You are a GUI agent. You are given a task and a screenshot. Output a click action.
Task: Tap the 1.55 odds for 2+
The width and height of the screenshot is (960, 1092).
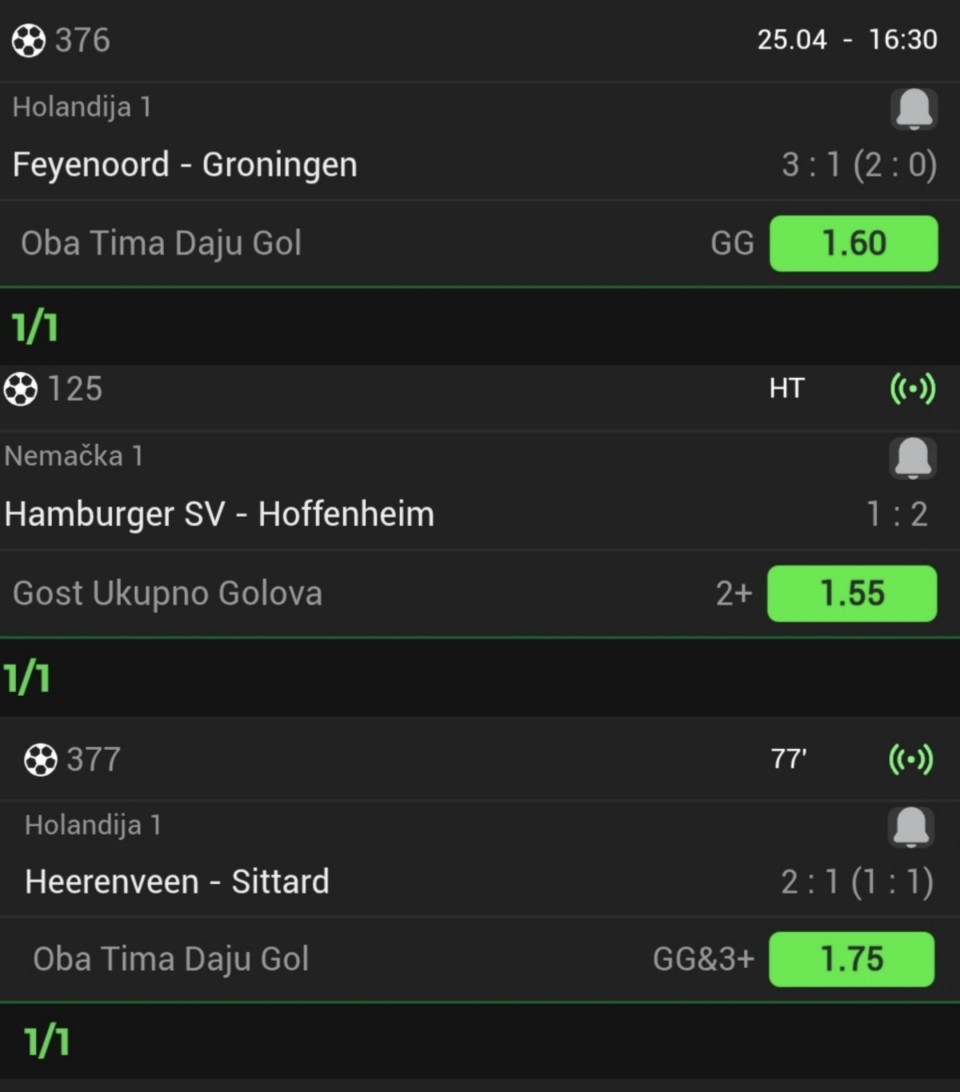tap(851, 593)
